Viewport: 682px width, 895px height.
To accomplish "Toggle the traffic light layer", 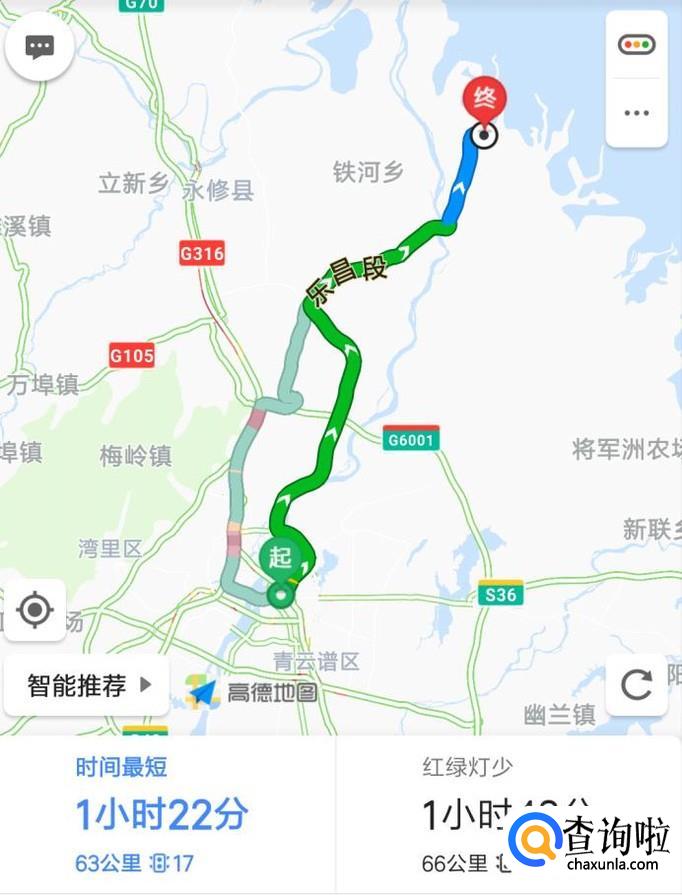I will point(636,45).
